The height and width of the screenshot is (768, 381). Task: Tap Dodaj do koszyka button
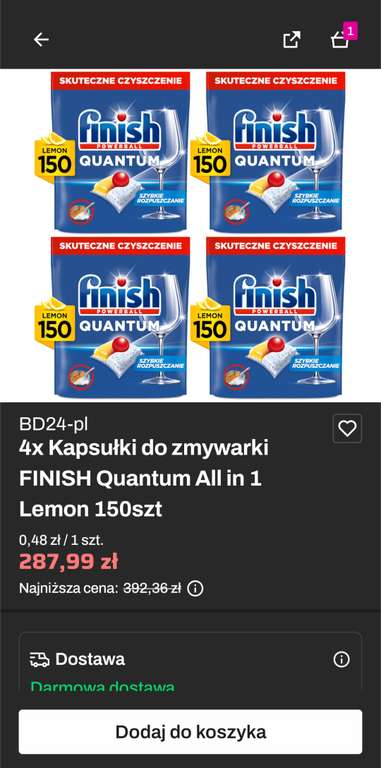[x=190, y=732]
